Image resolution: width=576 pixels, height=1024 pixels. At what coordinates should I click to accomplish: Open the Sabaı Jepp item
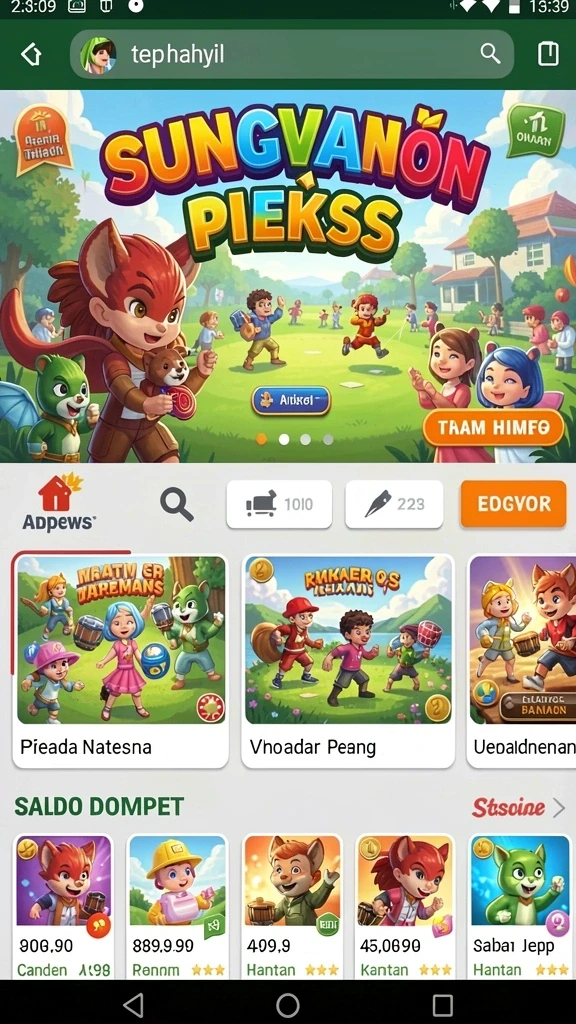[x=521, y=906]
